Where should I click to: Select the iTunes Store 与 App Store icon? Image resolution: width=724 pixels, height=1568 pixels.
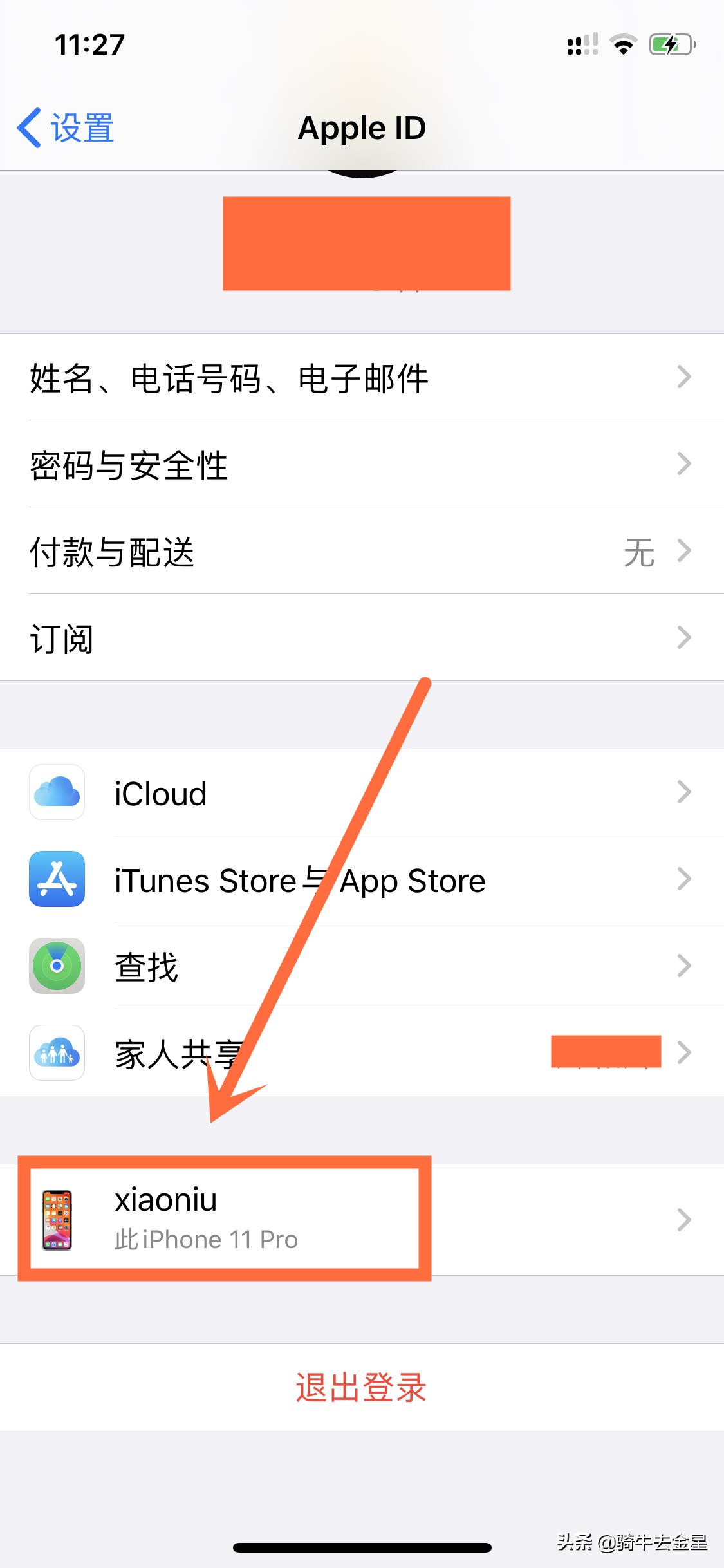pos(57,881)
